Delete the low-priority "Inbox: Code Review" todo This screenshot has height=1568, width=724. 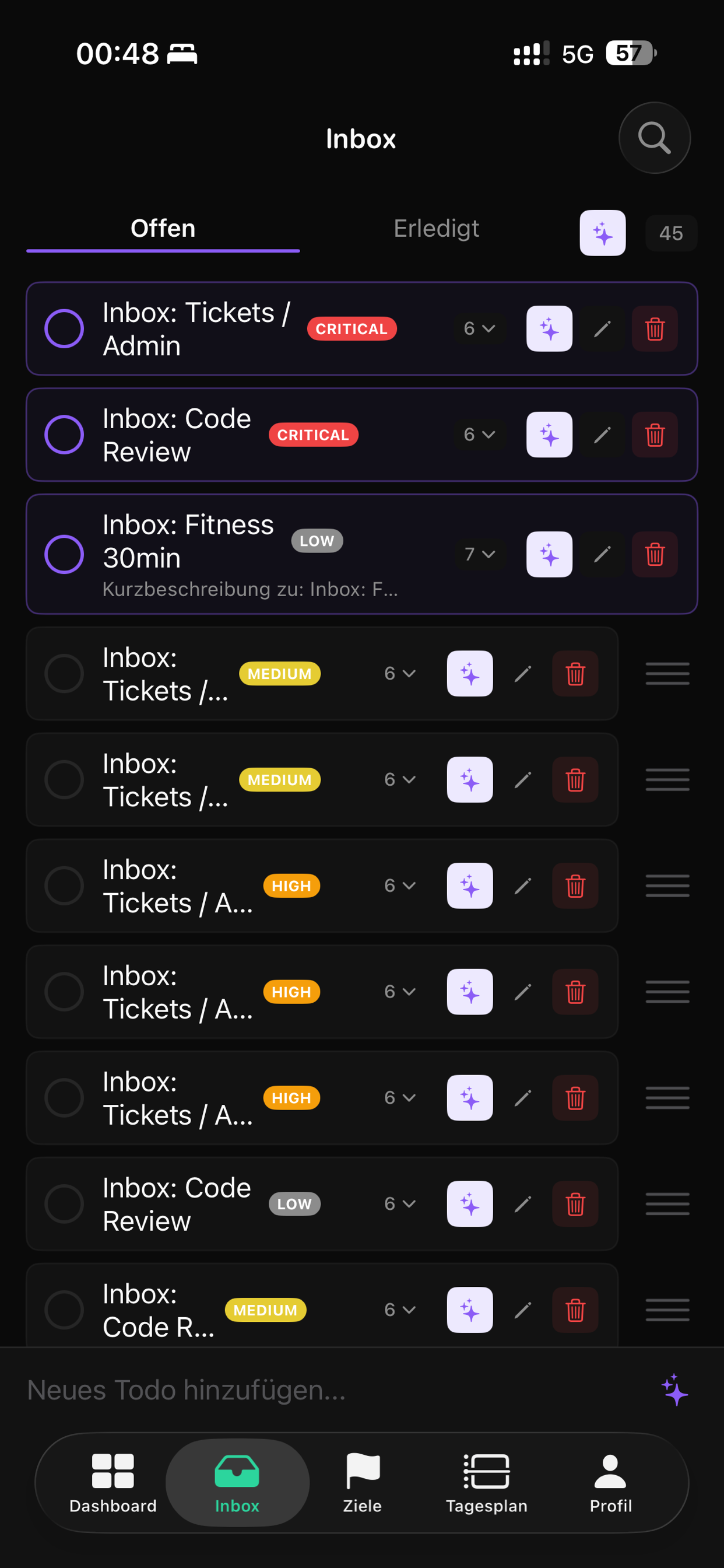[x=575, y=1203]
